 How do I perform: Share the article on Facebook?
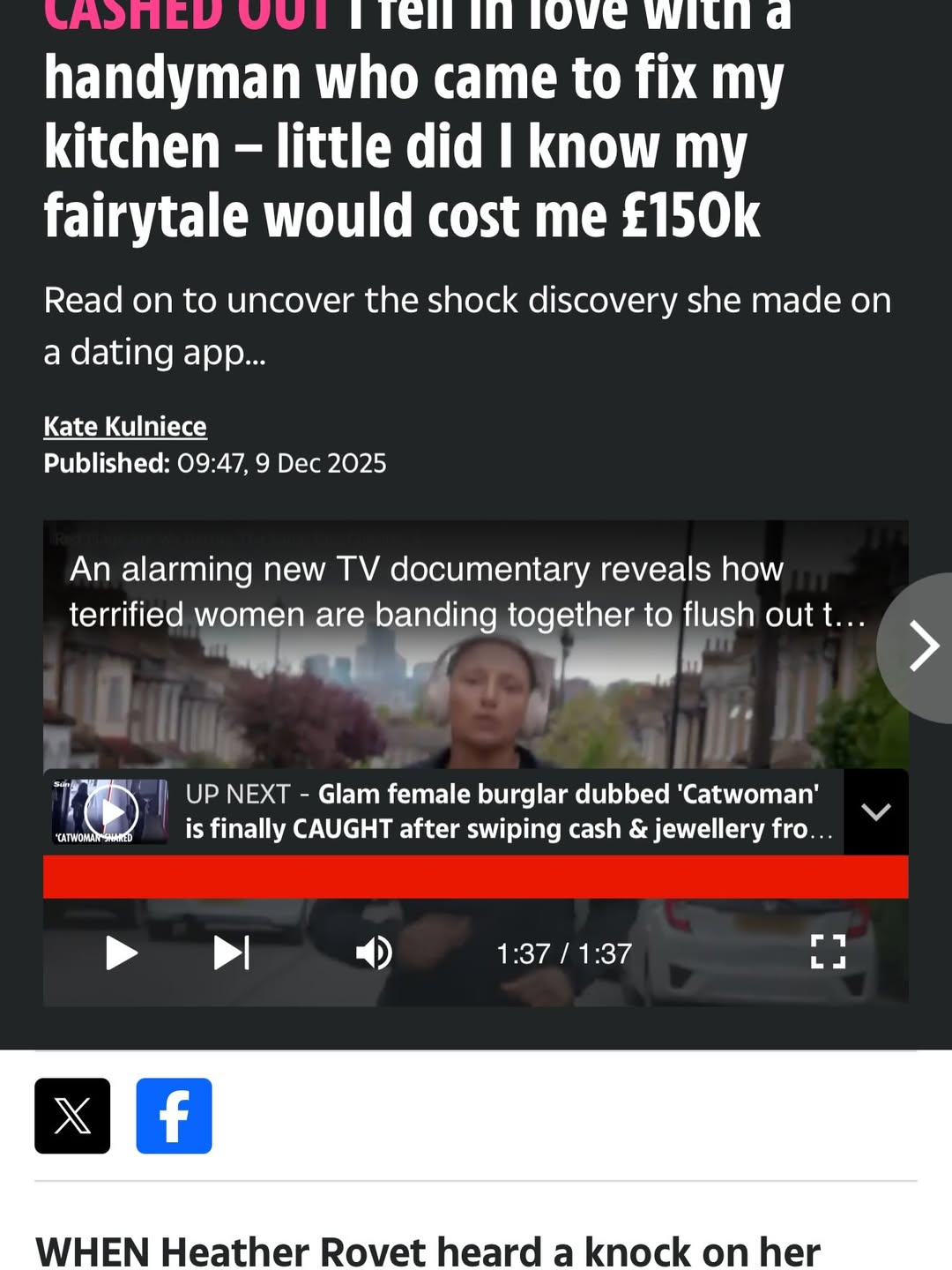click(174, 1116)
